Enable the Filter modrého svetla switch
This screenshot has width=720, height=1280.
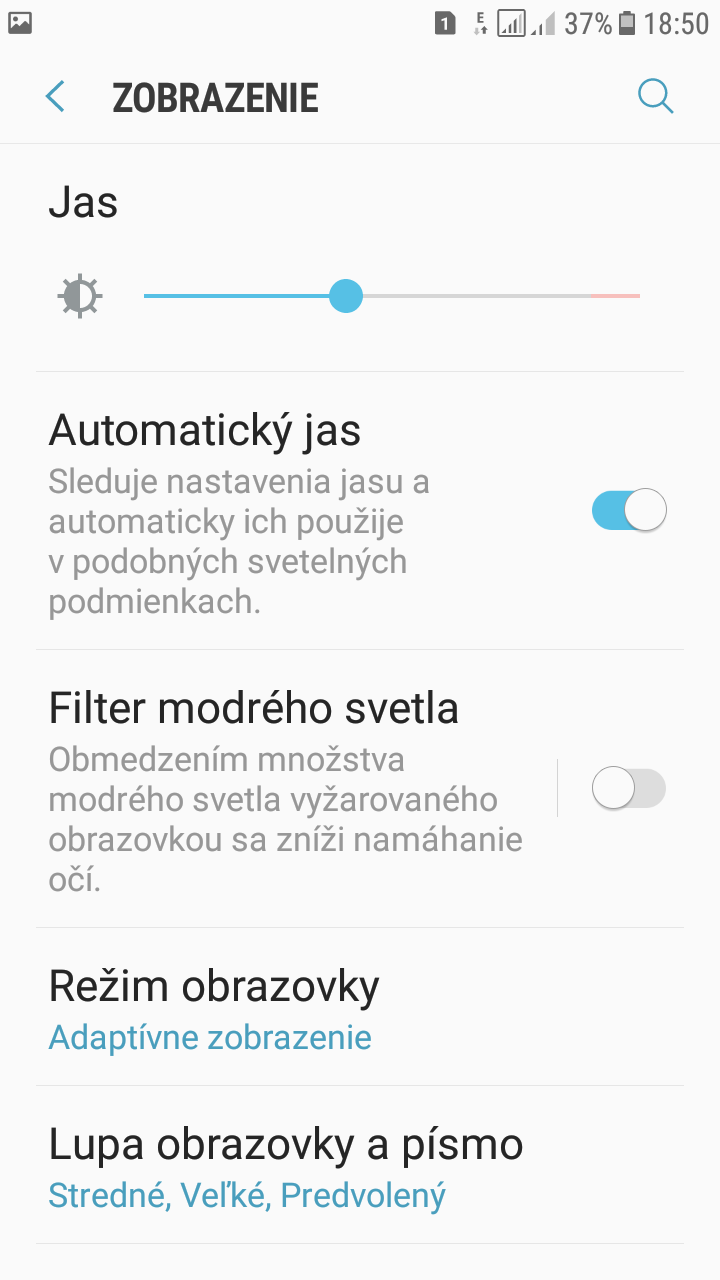click(629, 788)
